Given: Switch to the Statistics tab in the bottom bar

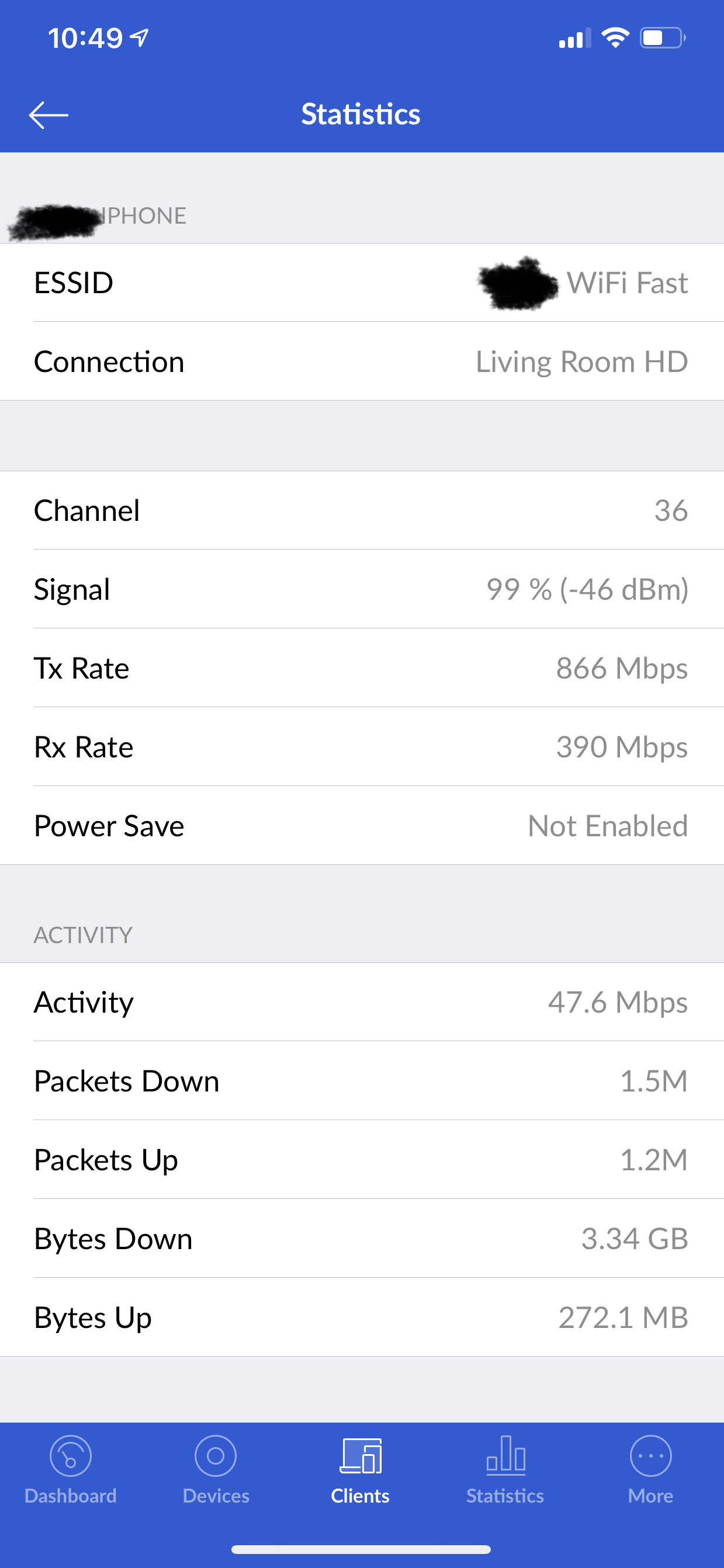Looking at the screenshot, I should click(505, 1470).
